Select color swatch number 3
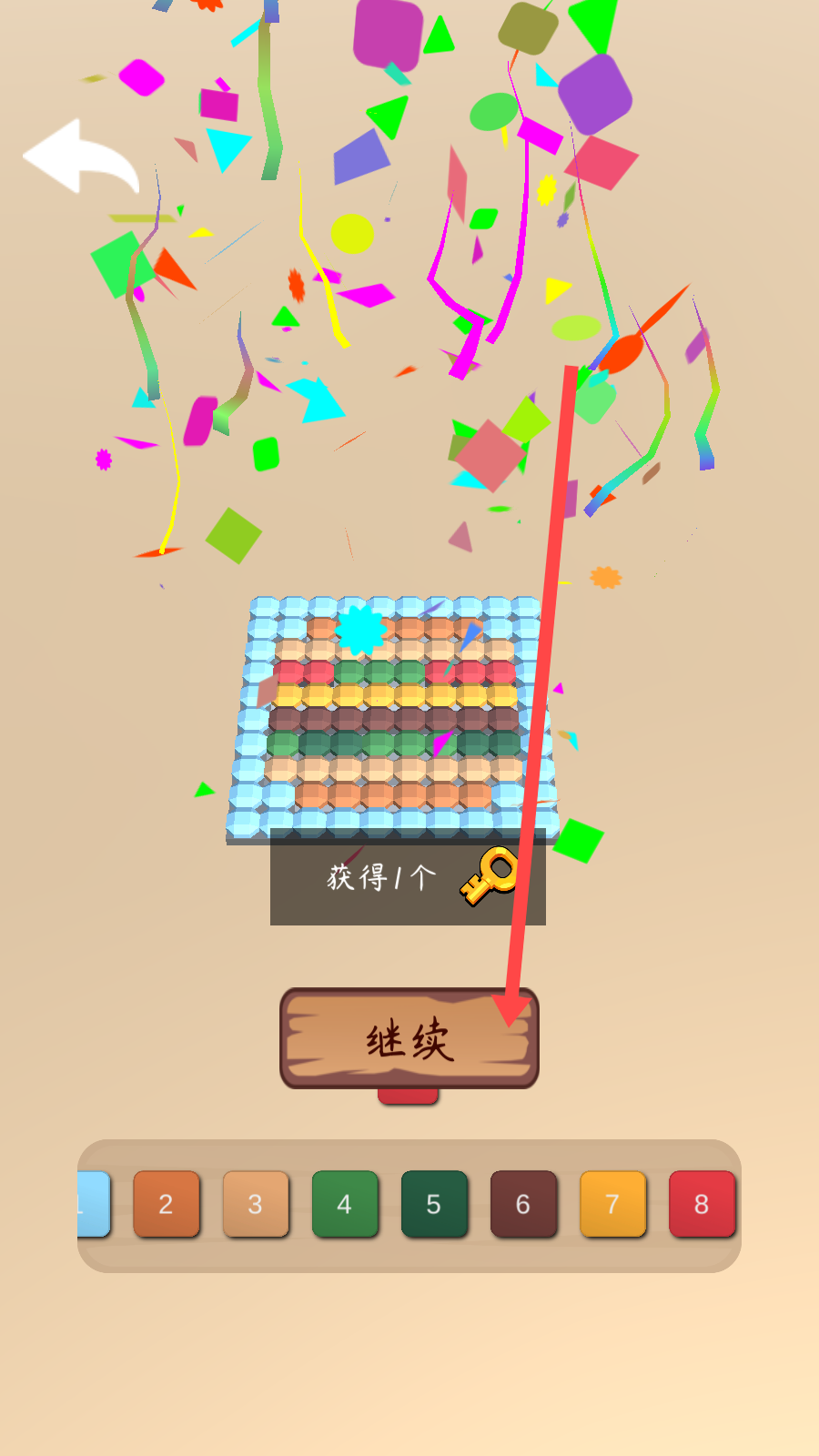The width and height of the screenshot is (819, 1456). 256,1204
